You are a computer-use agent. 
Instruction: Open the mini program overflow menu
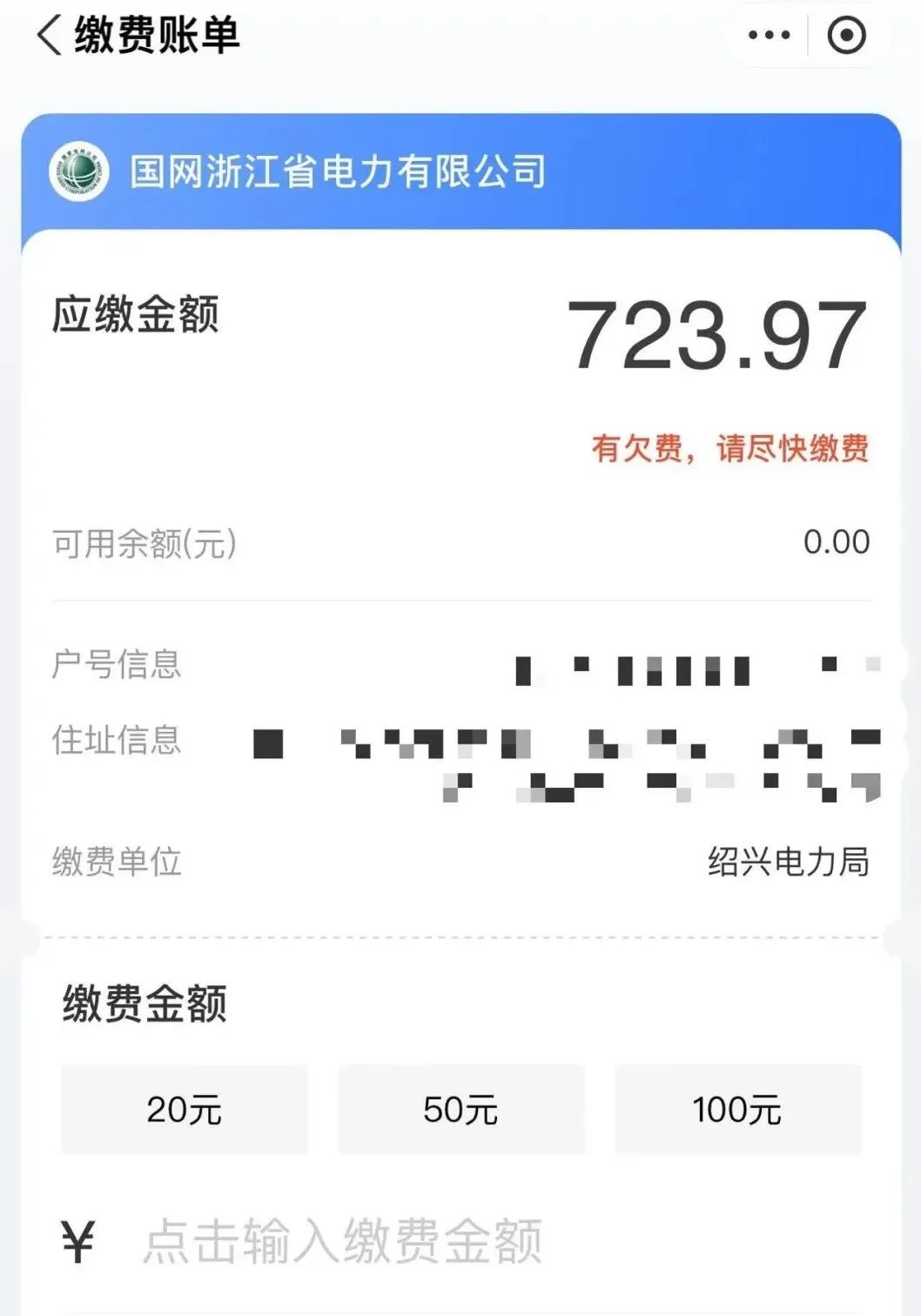click(x=769, y=36)
